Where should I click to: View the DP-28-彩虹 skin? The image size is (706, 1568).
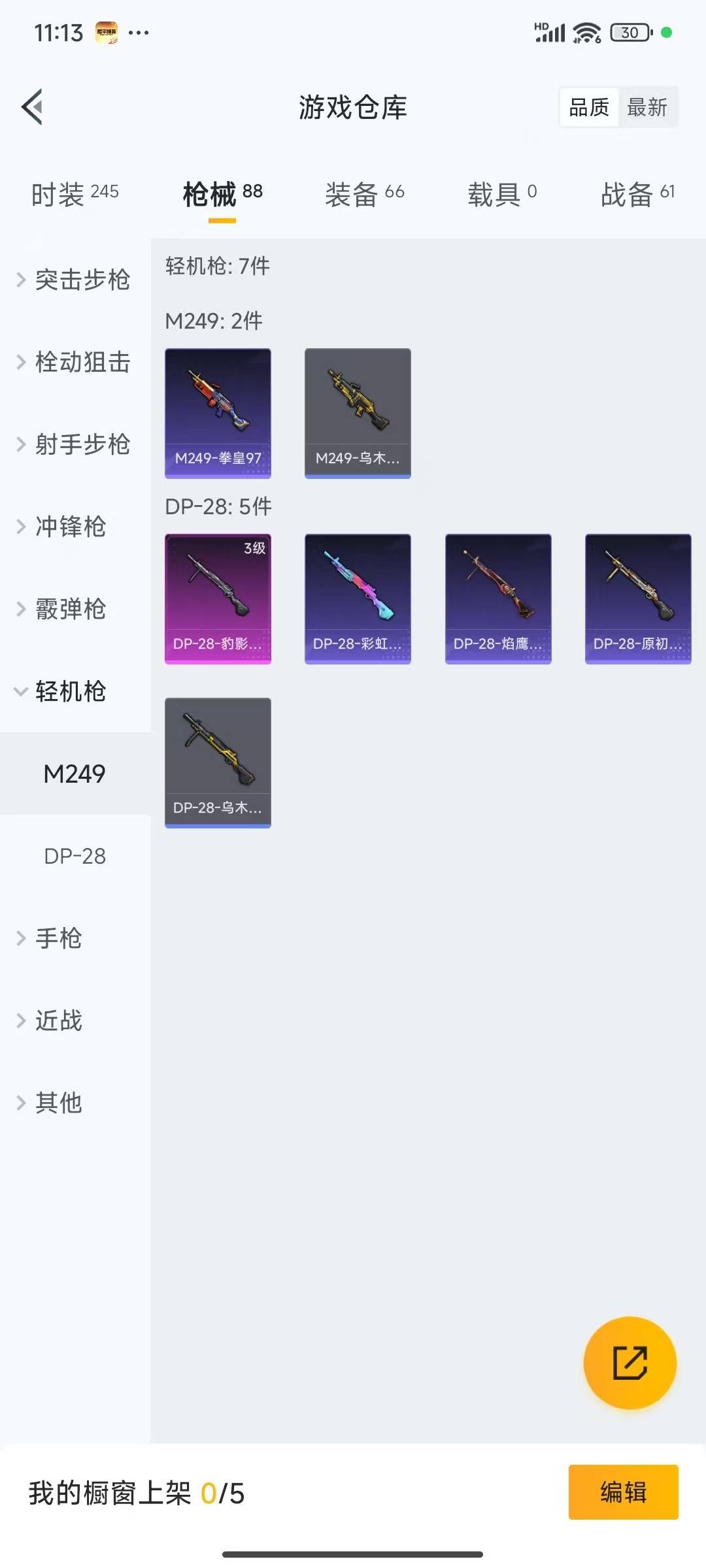click(x=358, y=598)
